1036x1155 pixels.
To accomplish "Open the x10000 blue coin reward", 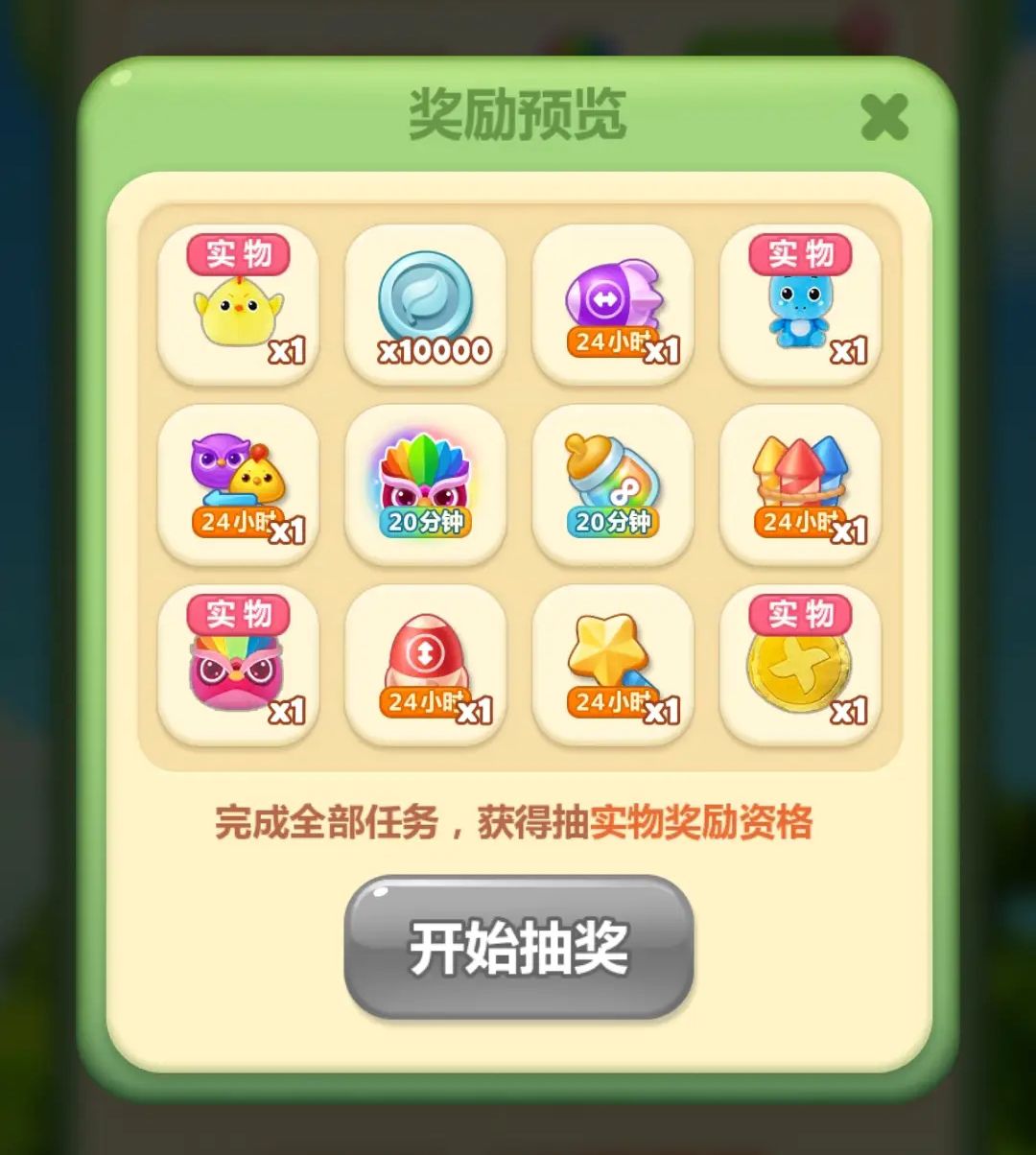I will click(425, 302).
